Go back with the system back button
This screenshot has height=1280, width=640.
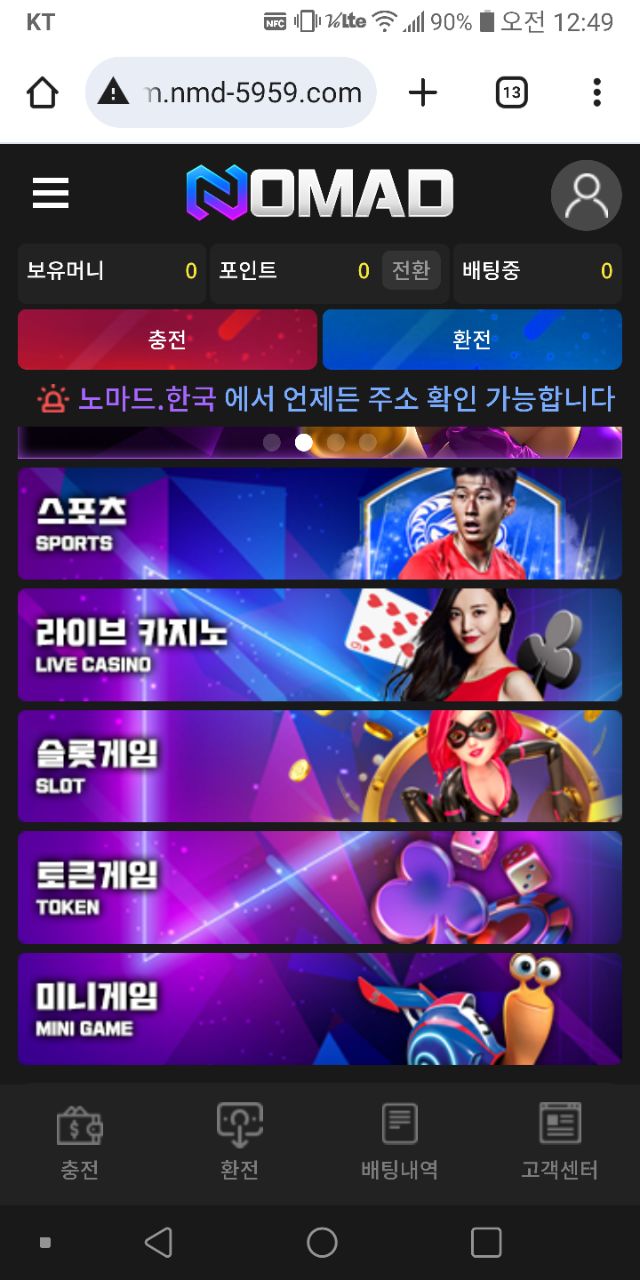pos(158,1243)
